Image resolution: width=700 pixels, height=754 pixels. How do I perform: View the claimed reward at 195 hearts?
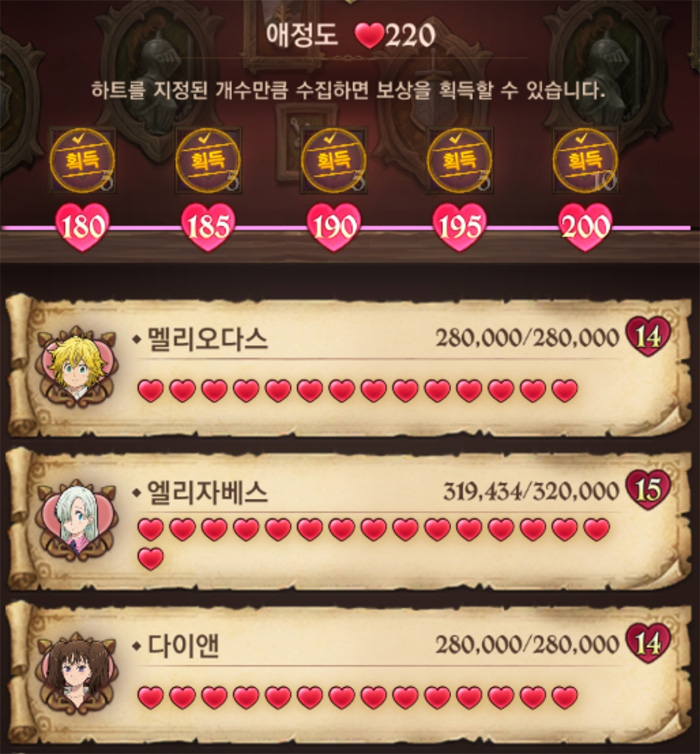pos(459,160)
